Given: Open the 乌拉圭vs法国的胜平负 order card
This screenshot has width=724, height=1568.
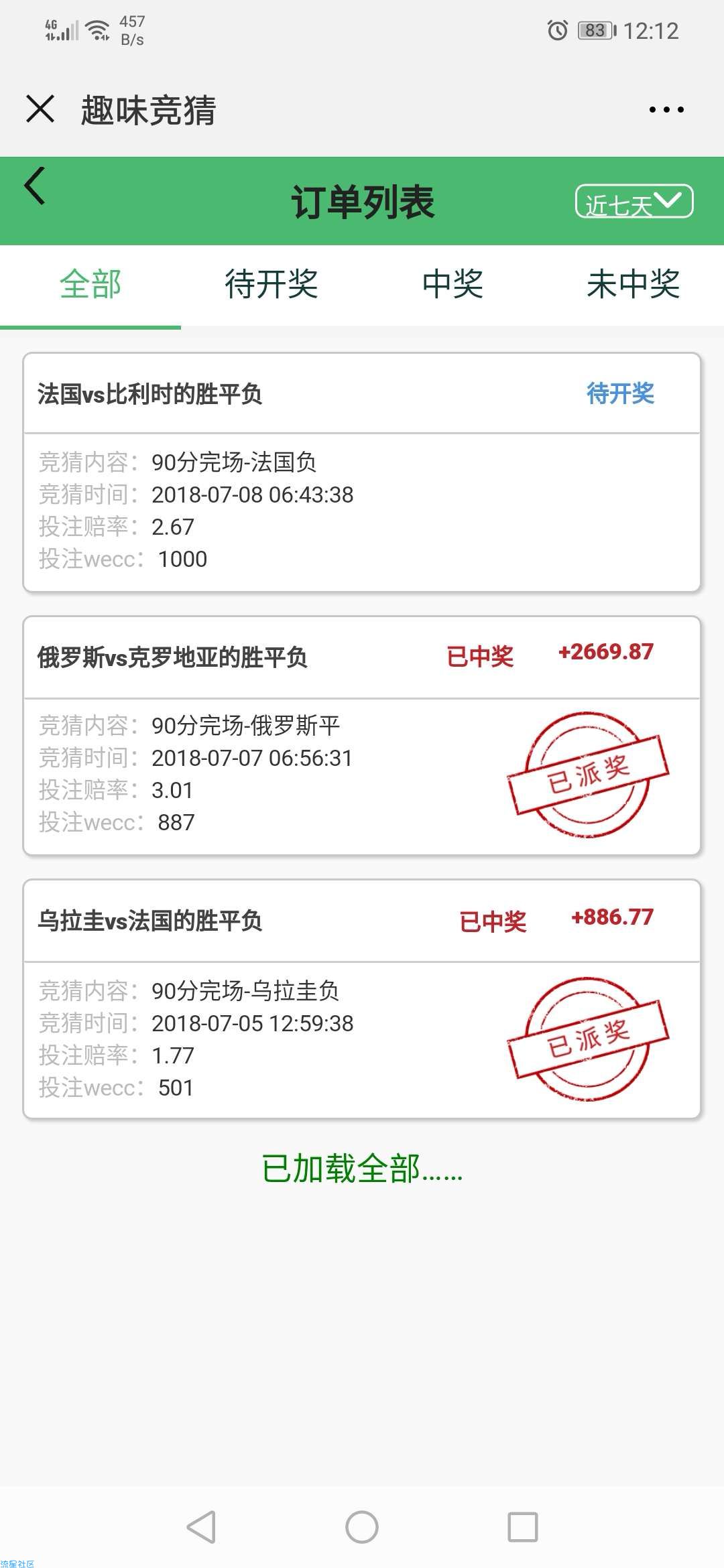Looking at the screenshot, I should [362, 999].
